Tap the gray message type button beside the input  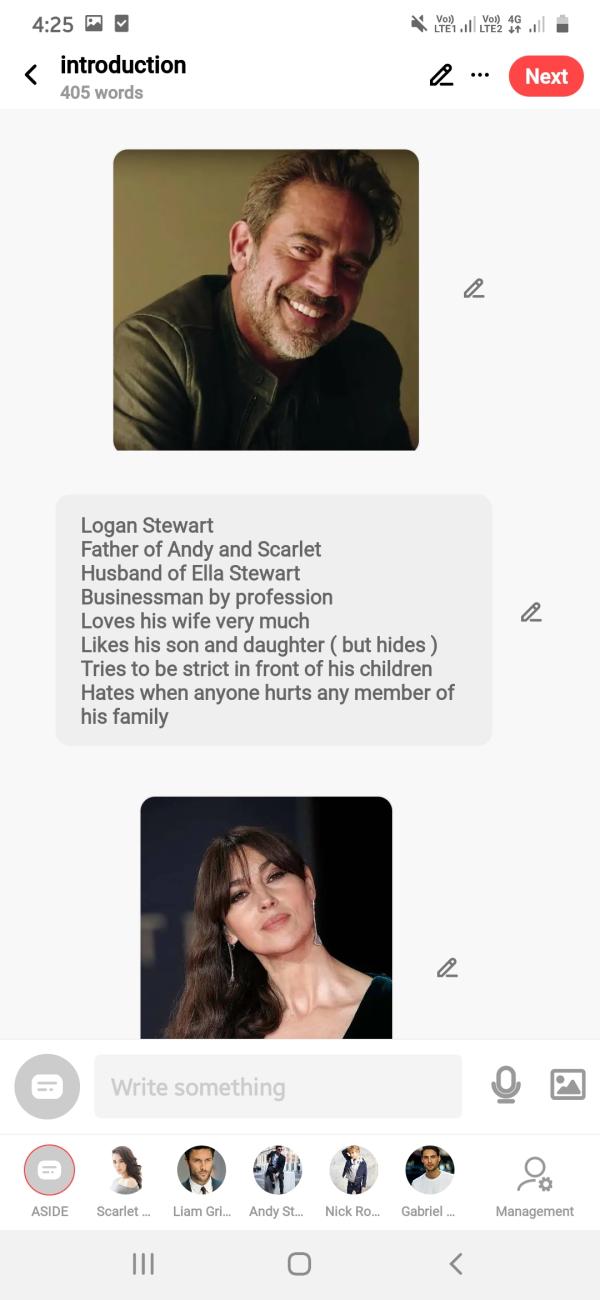pos(47,1087)
